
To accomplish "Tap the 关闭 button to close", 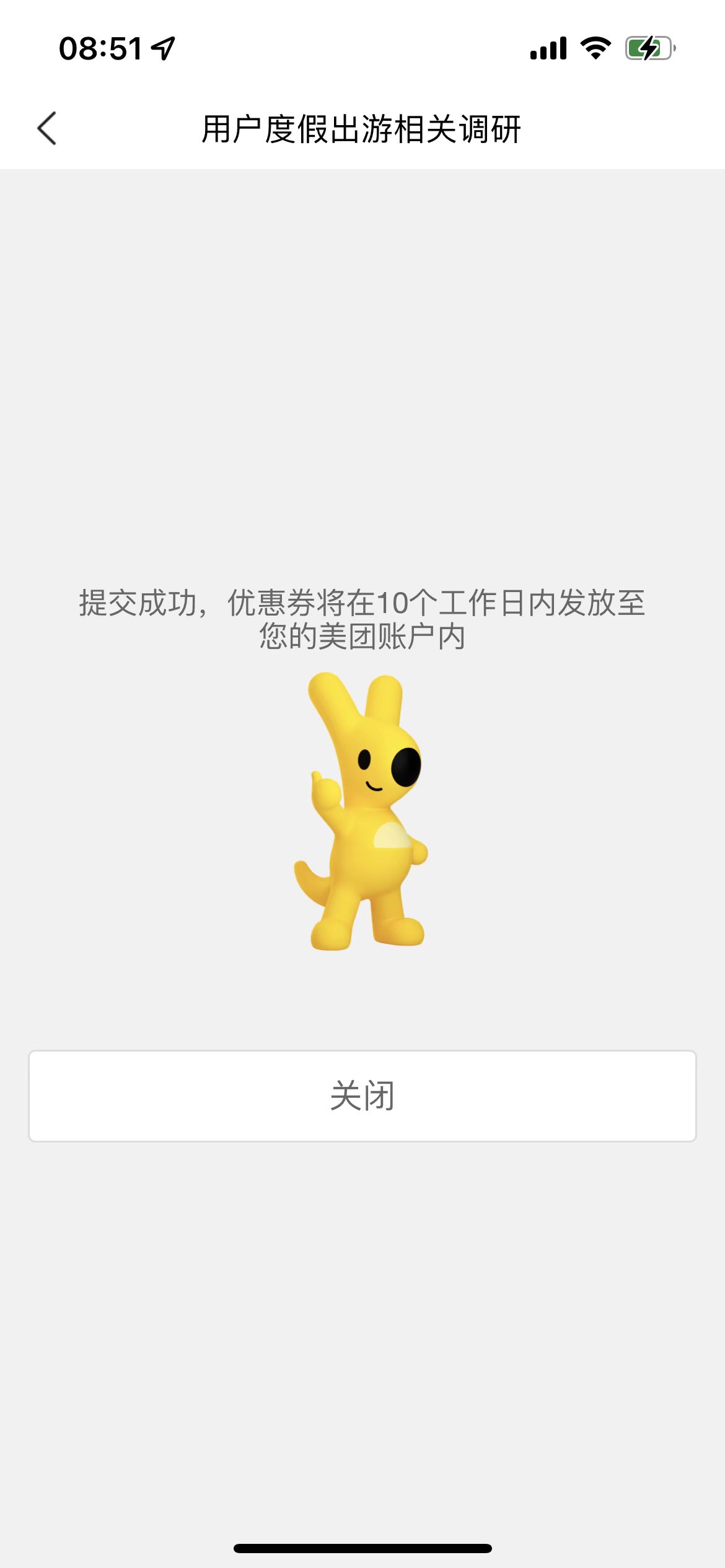I will [362, 1095].
